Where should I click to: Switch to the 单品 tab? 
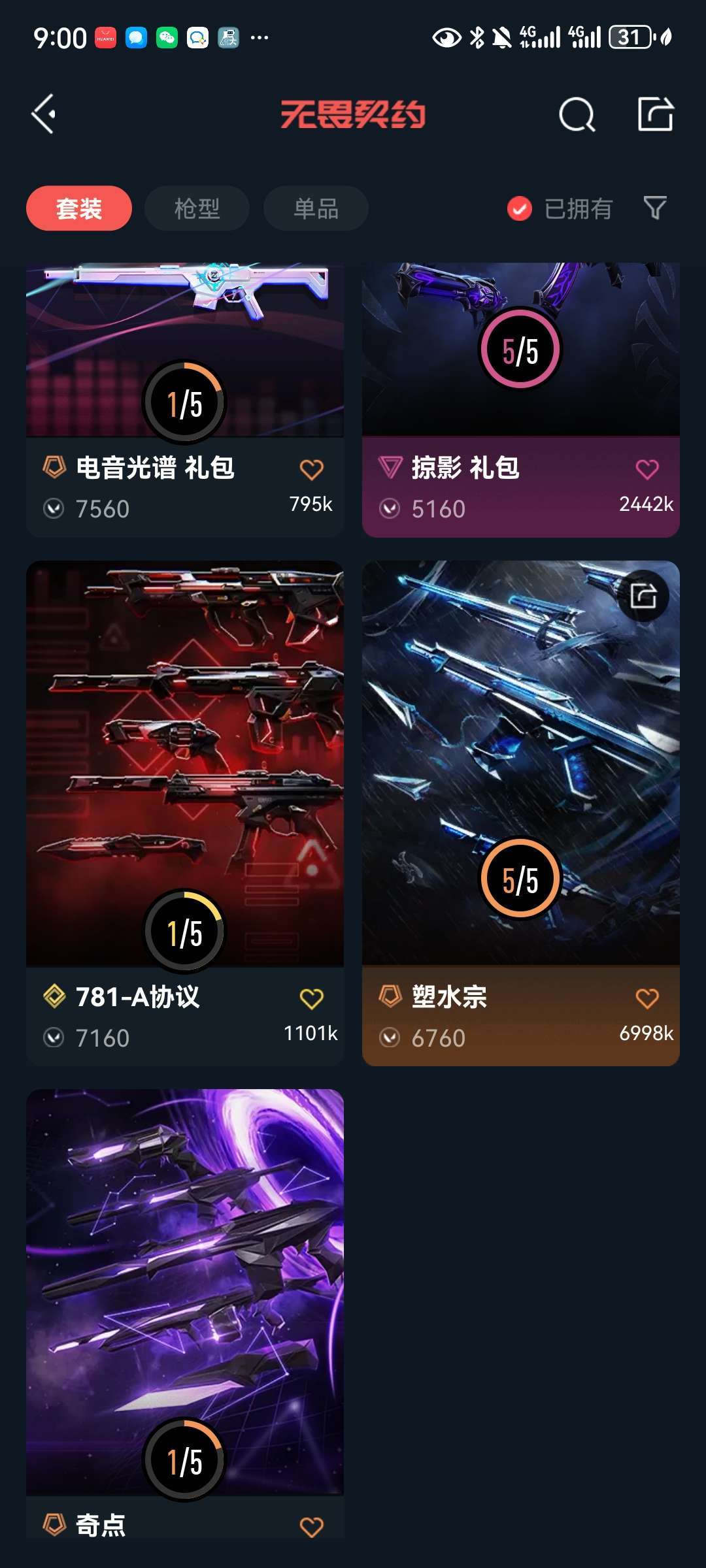tap(316, 208)
